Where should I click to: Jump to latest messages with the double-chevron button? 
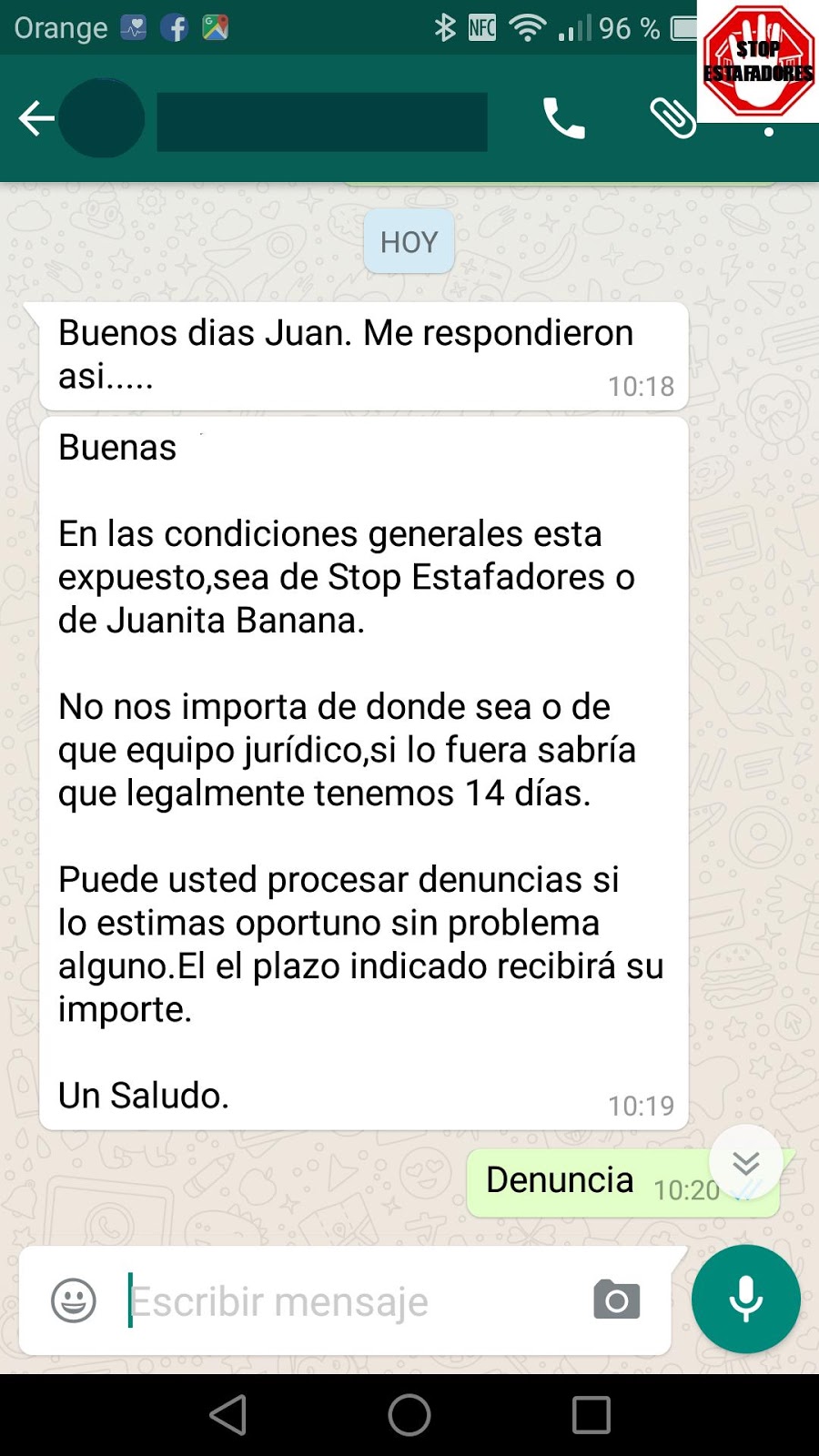[746, 1162]
